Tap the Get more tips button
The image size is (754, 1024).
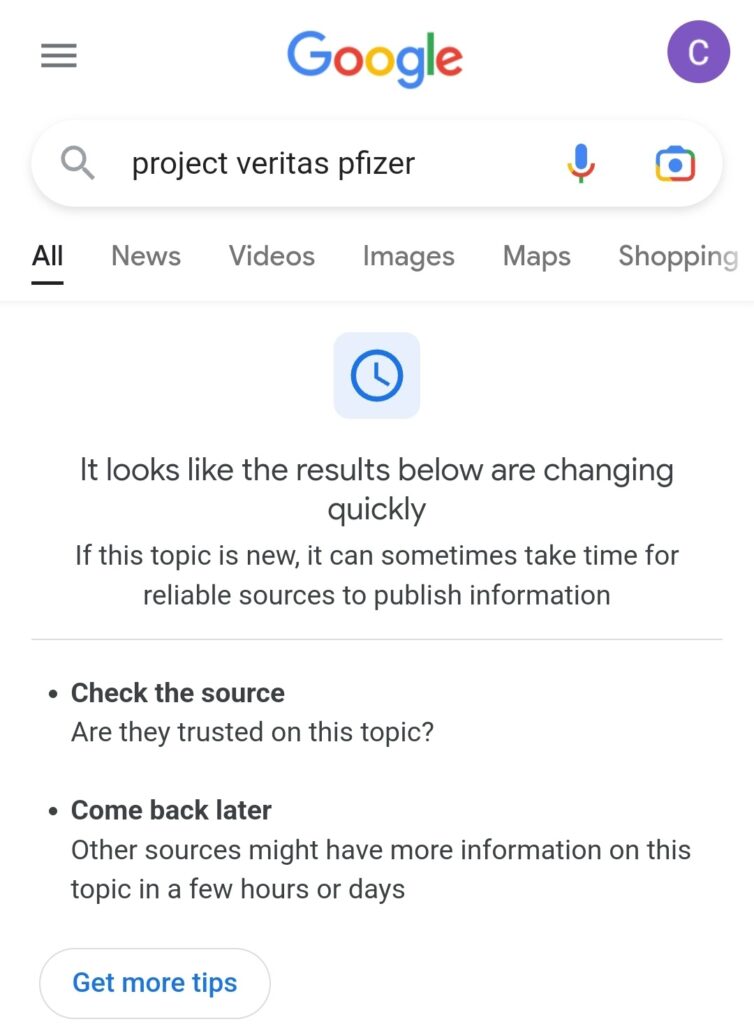tap(154, 982)
